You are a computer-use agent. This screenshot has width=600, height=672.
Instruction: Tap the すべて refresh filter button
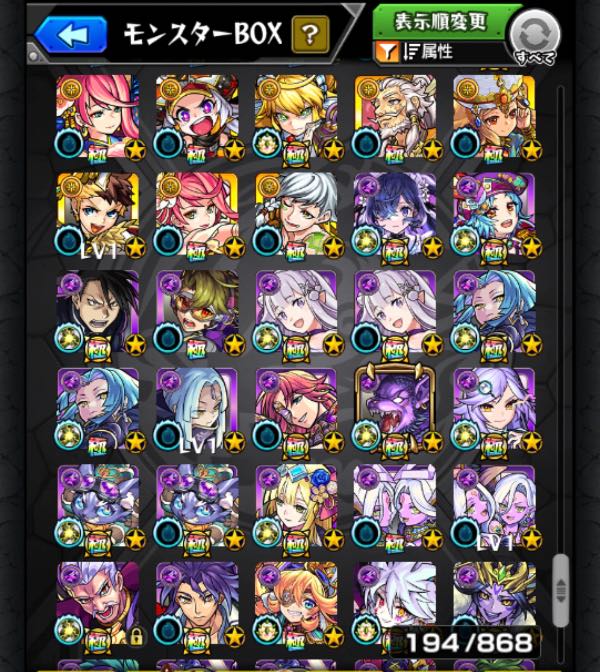[536, 36]
